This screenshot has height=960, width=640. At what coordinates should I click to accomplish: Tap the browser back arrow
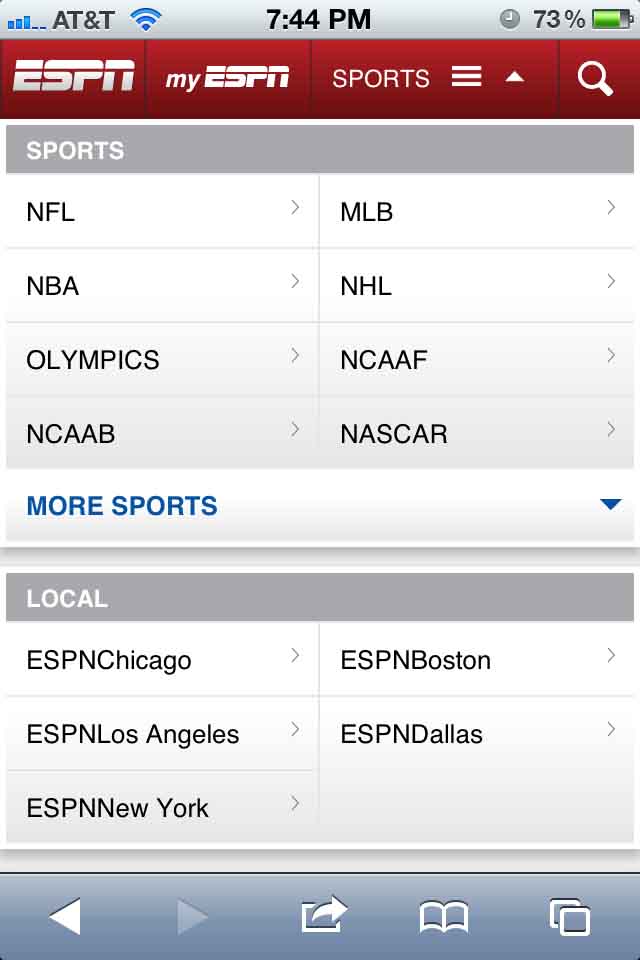point(65,916)
